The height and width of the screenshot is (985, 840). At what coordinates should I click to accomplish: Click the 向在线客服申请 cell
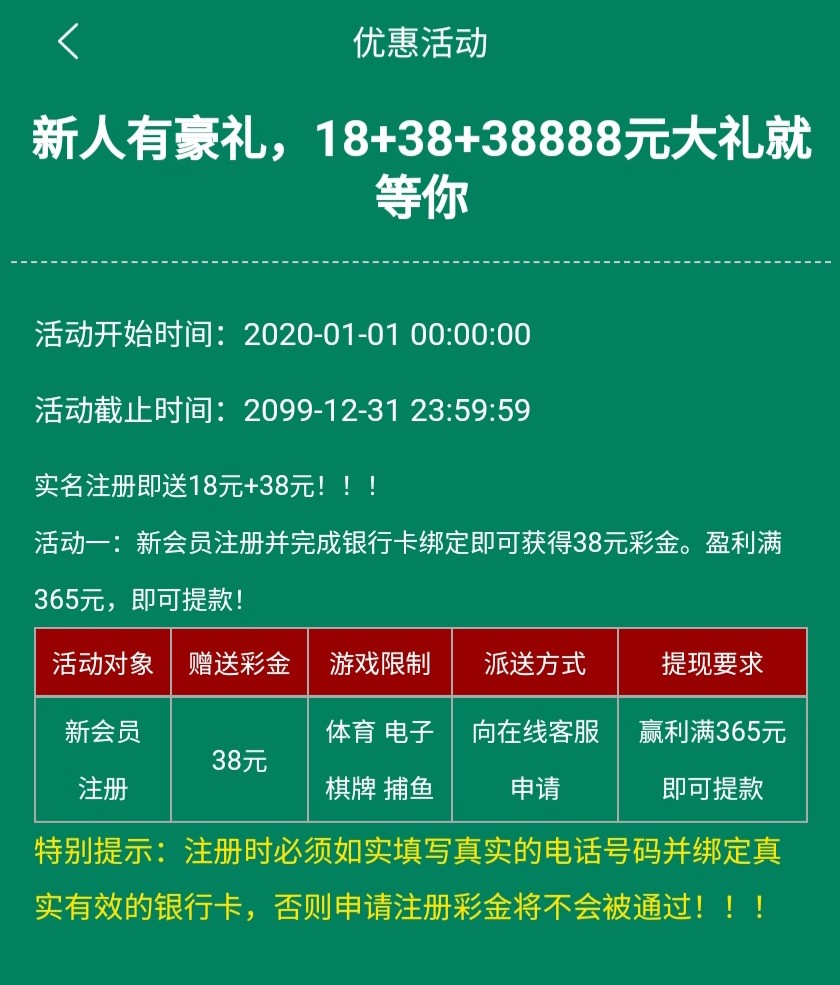(x=534, y=758)
